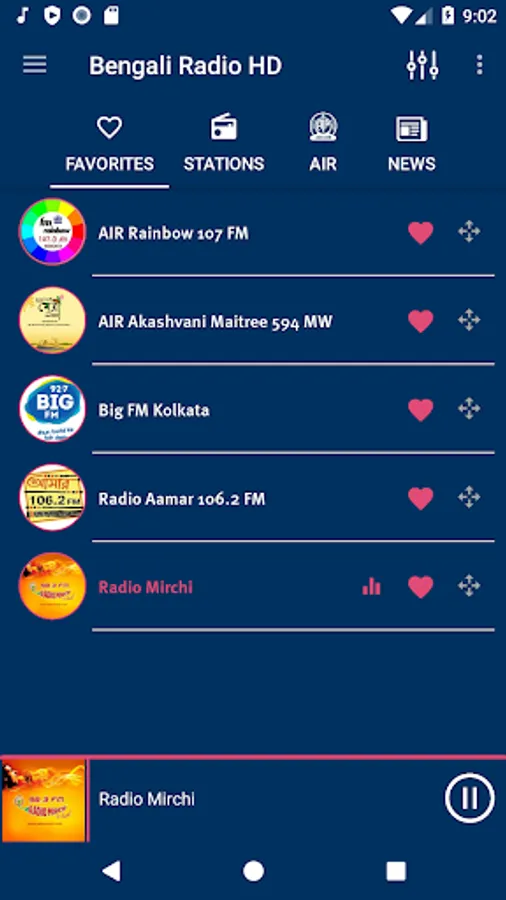The height and width of the screenshot is (900, 506).
Task: Remove Big FM Kolkata from favorites
Action: (x=421, y=410)
